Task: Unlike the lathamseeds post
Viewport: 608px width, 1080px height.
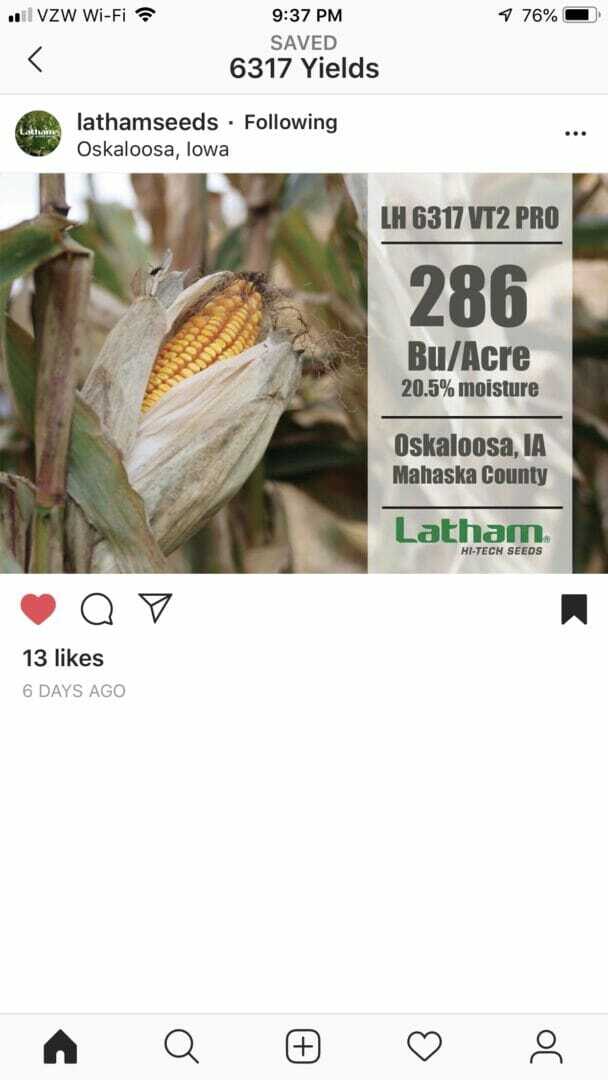Action: [38, 609]
